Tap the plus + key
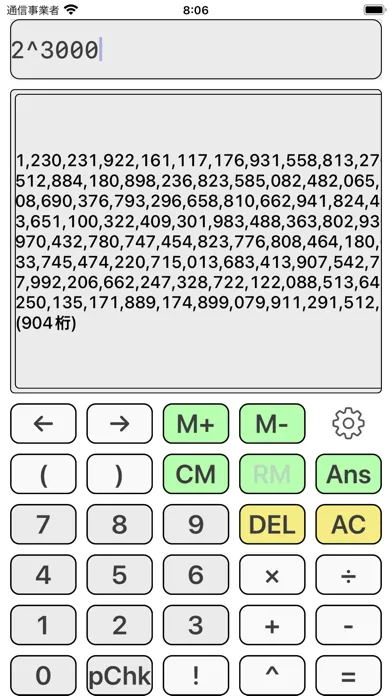This screenshot has height=696, width=392. (272, 625)
